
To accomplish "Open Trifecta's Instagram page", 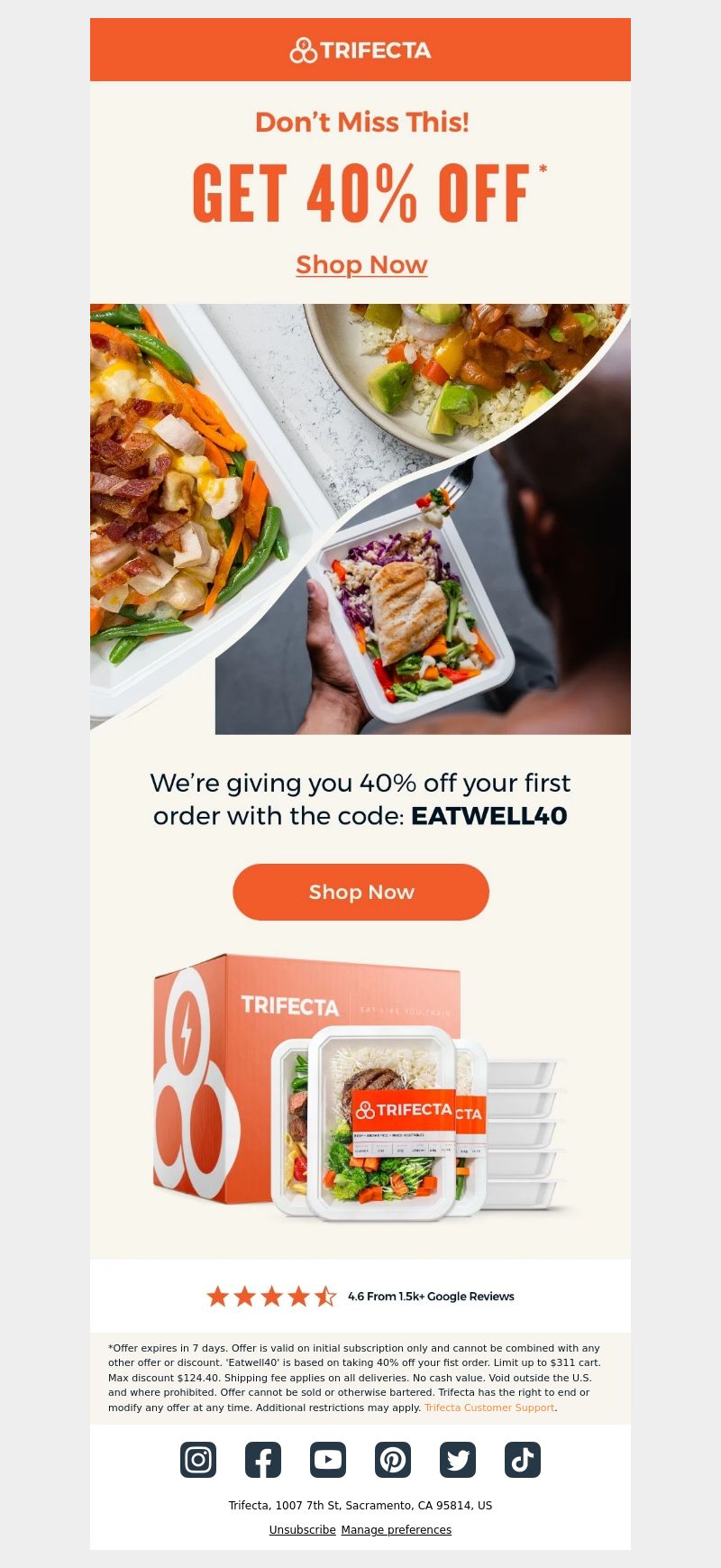I will pyautogui.click(x=198, y=1460).
